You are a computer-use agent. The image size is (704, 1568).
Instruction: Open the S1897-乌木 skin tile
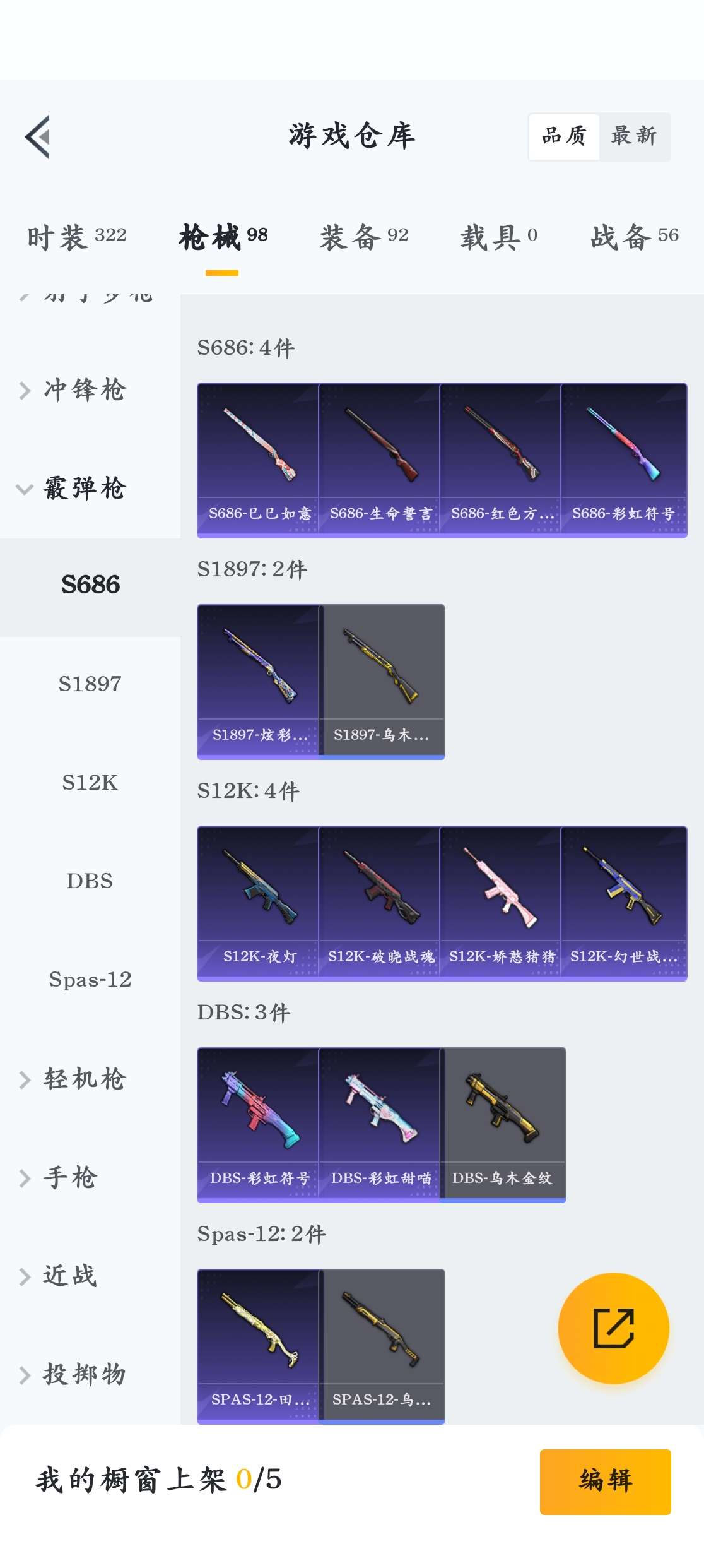pos(382,681)
